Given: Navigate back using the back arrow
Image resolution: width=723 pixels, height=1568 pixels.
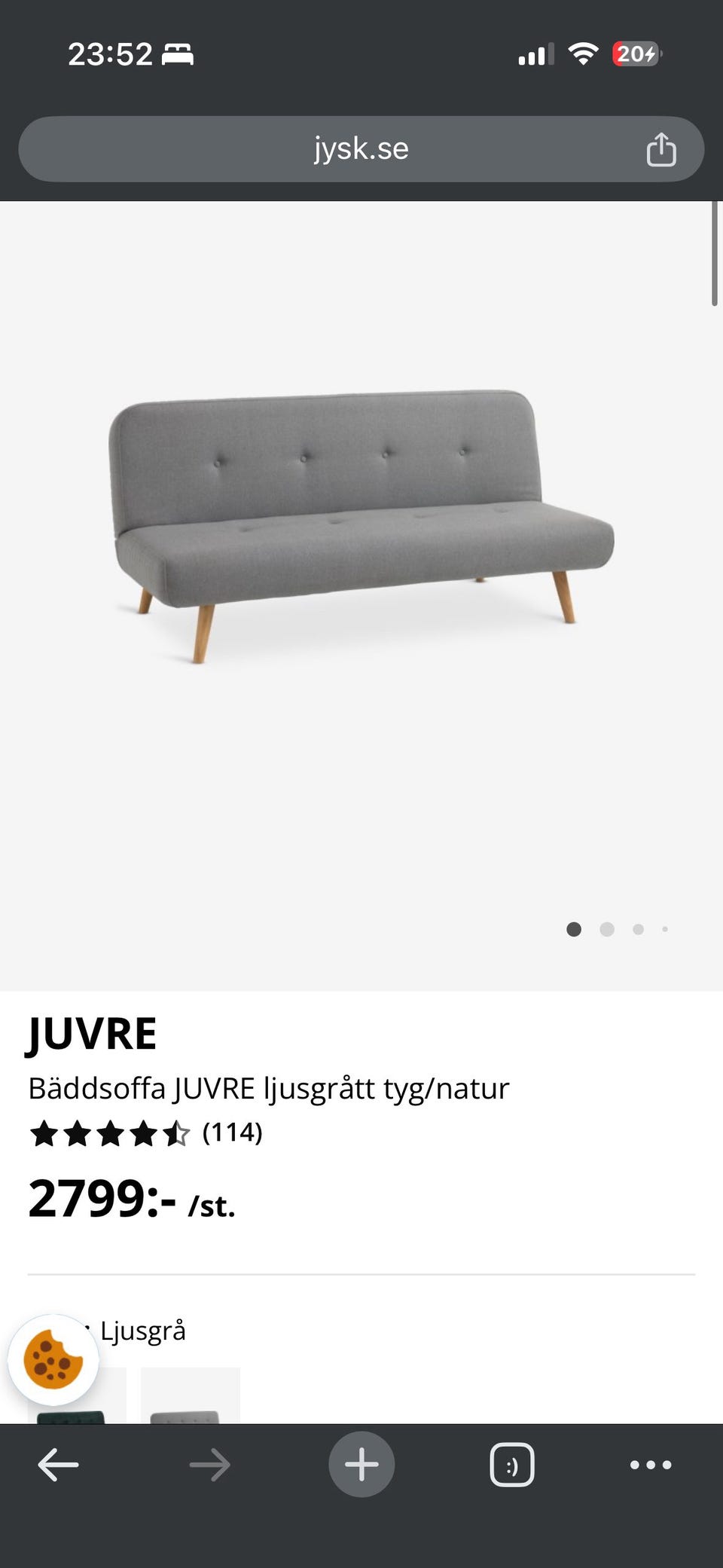Looking at the screenshot, I should [57, 1464].
